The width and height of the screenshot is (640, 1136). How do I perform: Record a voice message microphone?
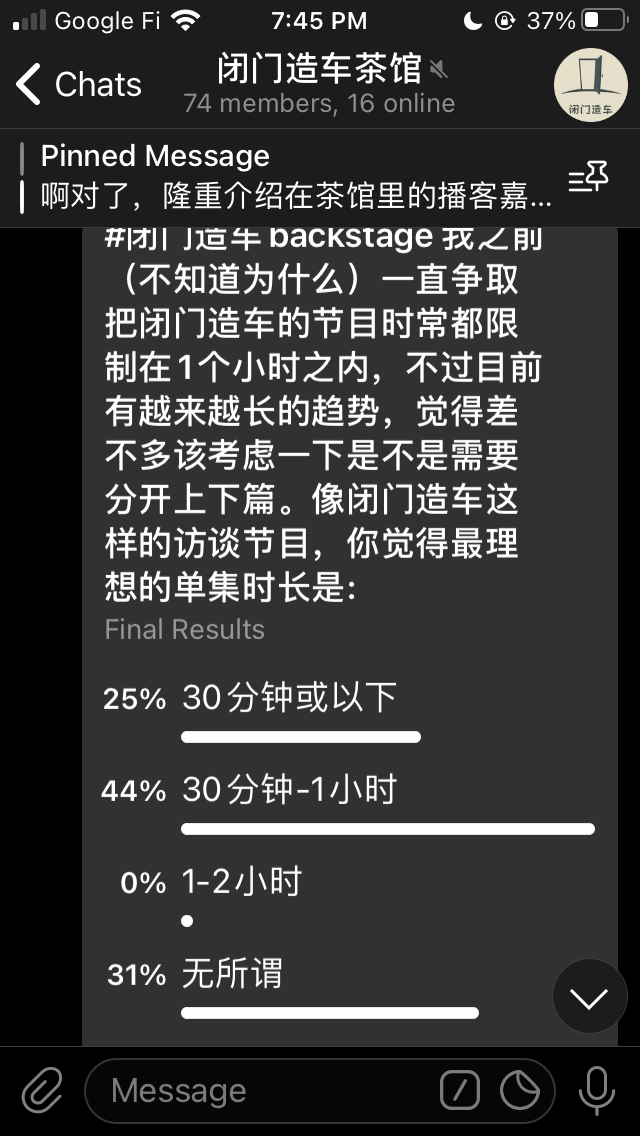click(x=597, y=1090)
